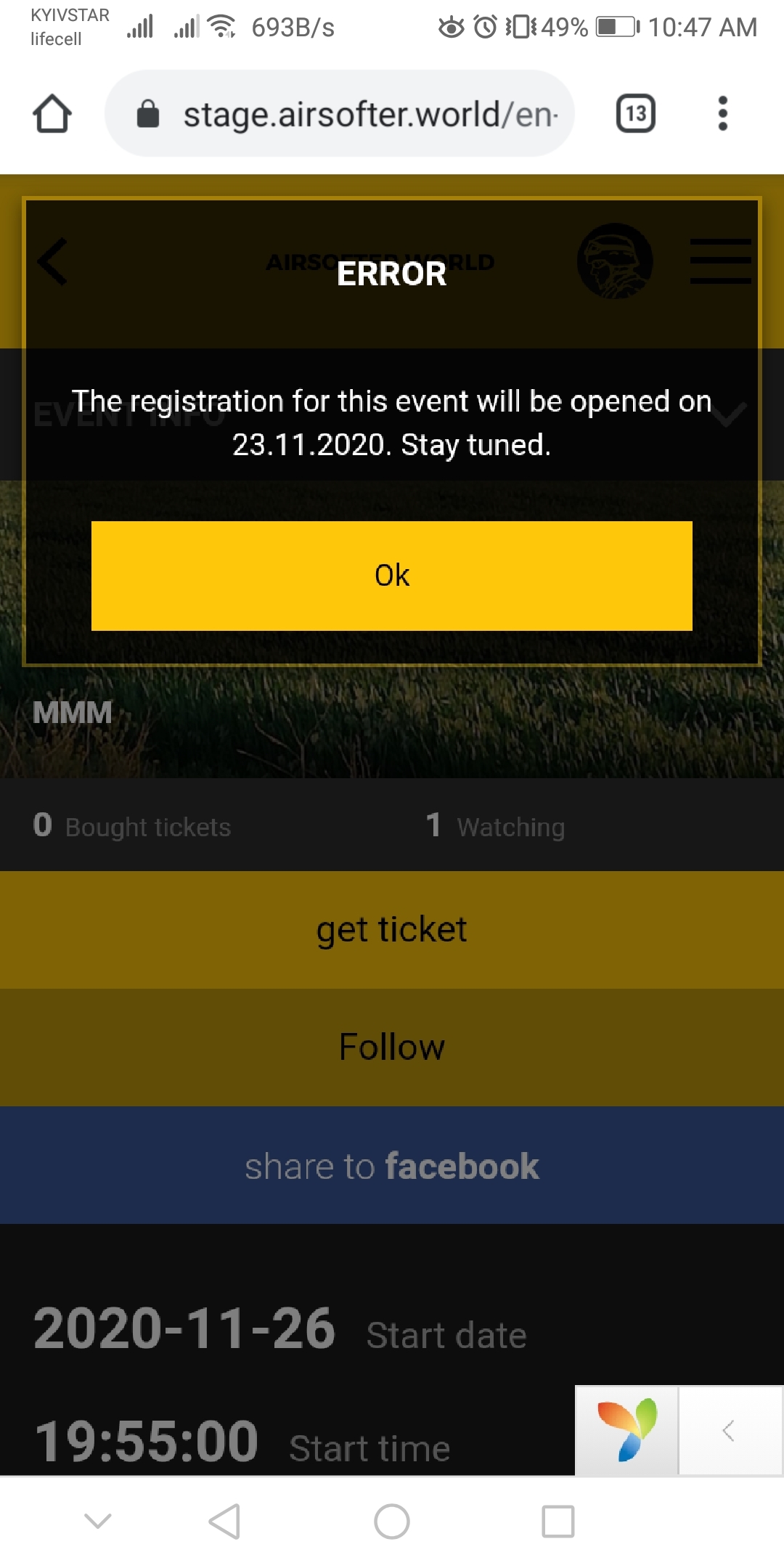Open the browser overflow menu

click(722, 113)
